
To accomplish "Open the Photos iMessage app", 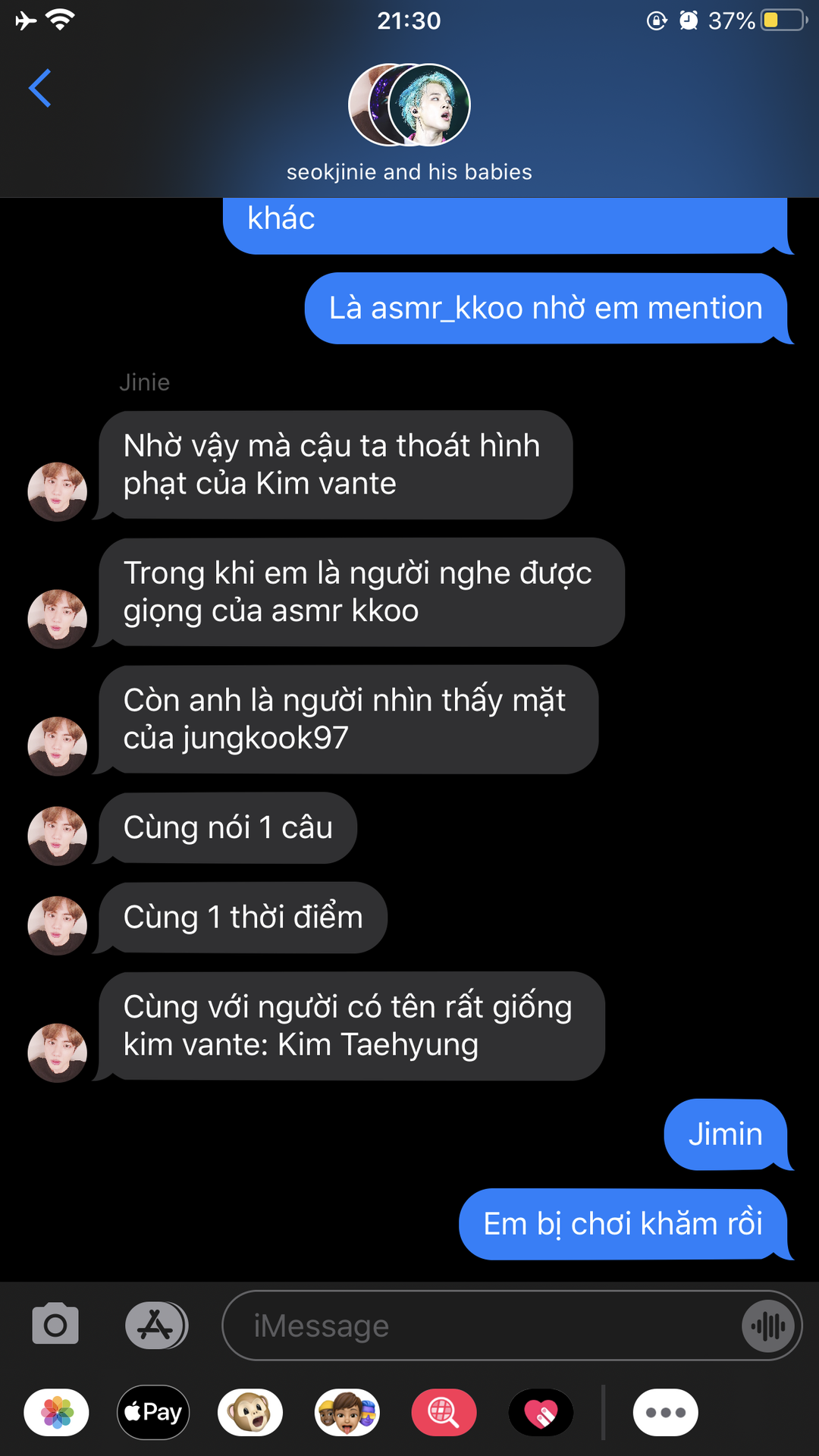I will (57, 1412).
